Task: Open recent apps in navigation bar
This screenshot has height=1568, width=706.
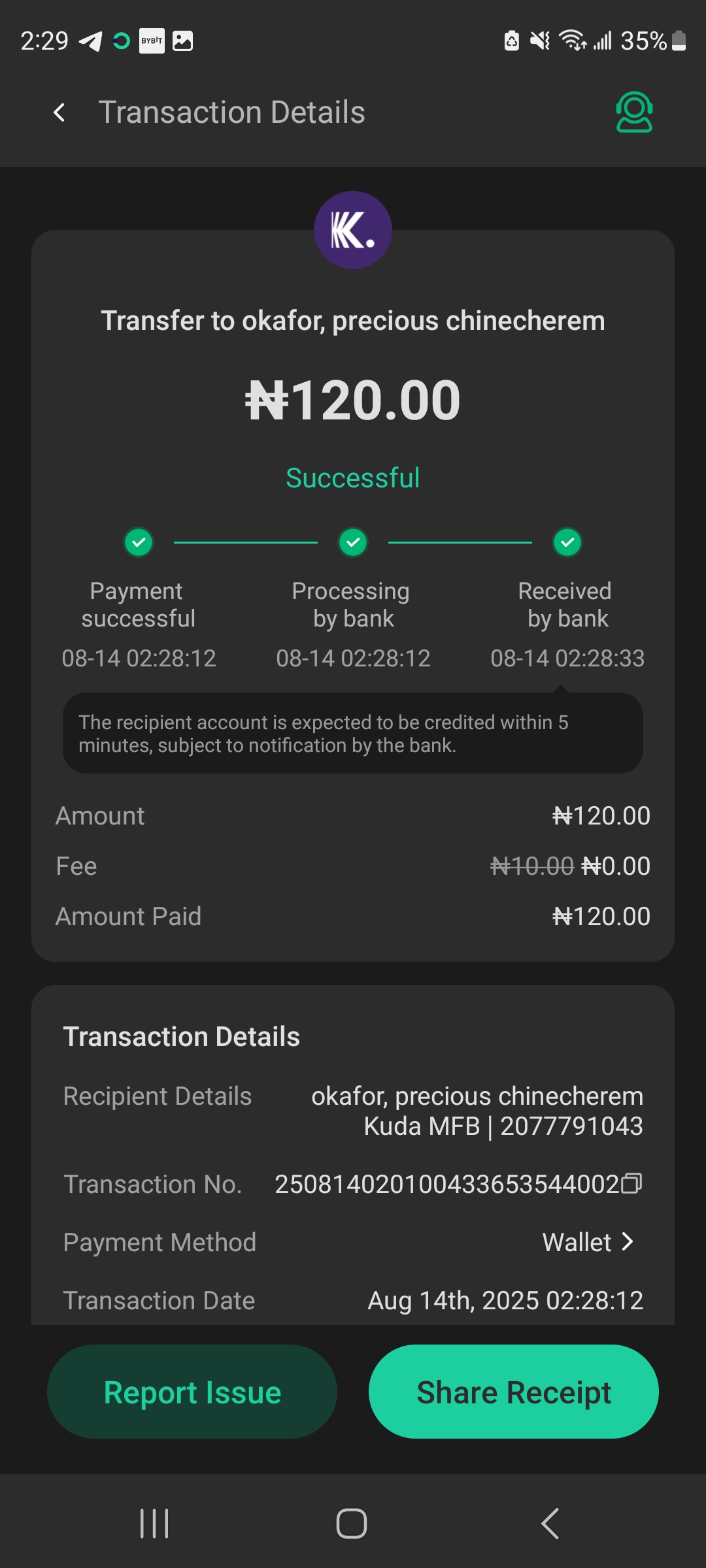Action: click(x=154, y=1524)
